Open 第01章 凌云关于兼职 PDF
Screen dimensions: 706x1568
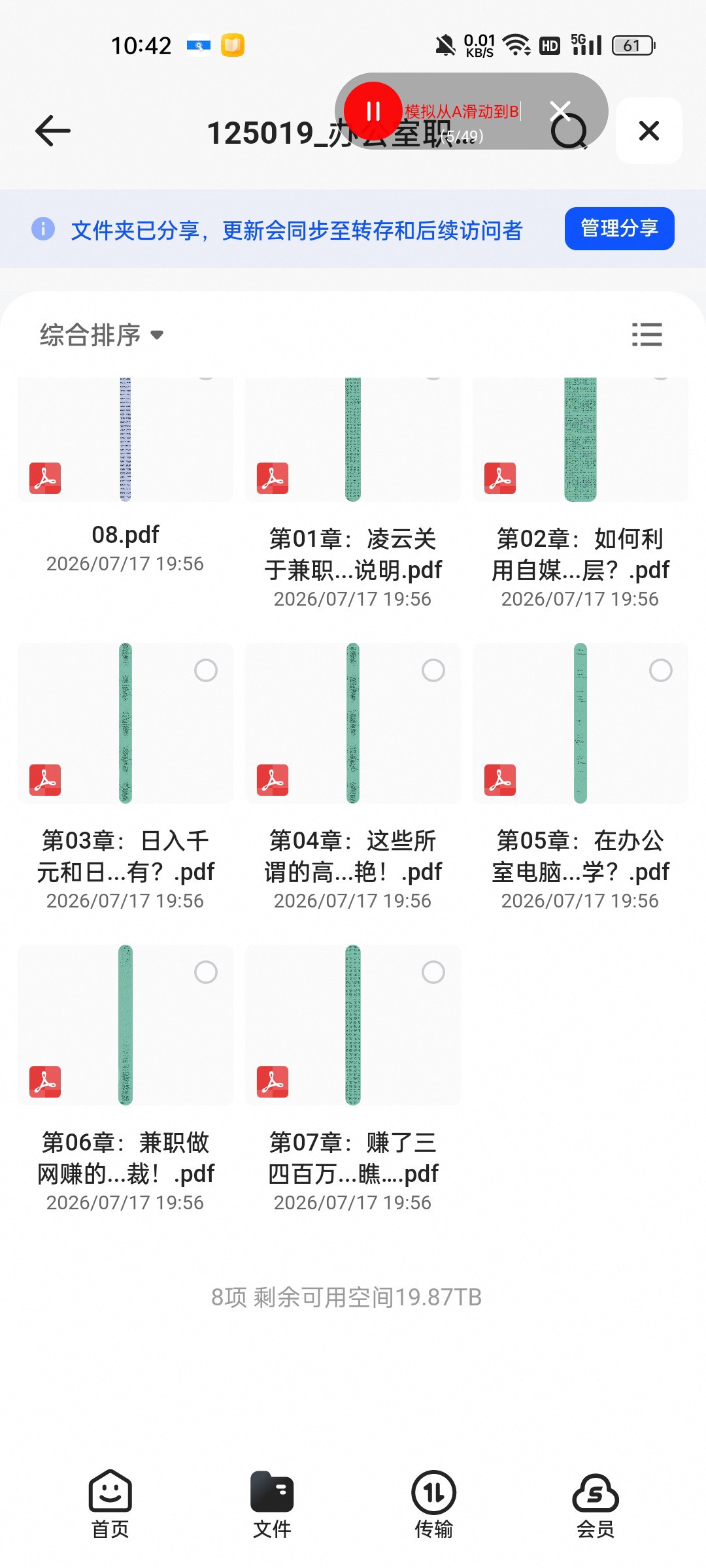(352, 490)
